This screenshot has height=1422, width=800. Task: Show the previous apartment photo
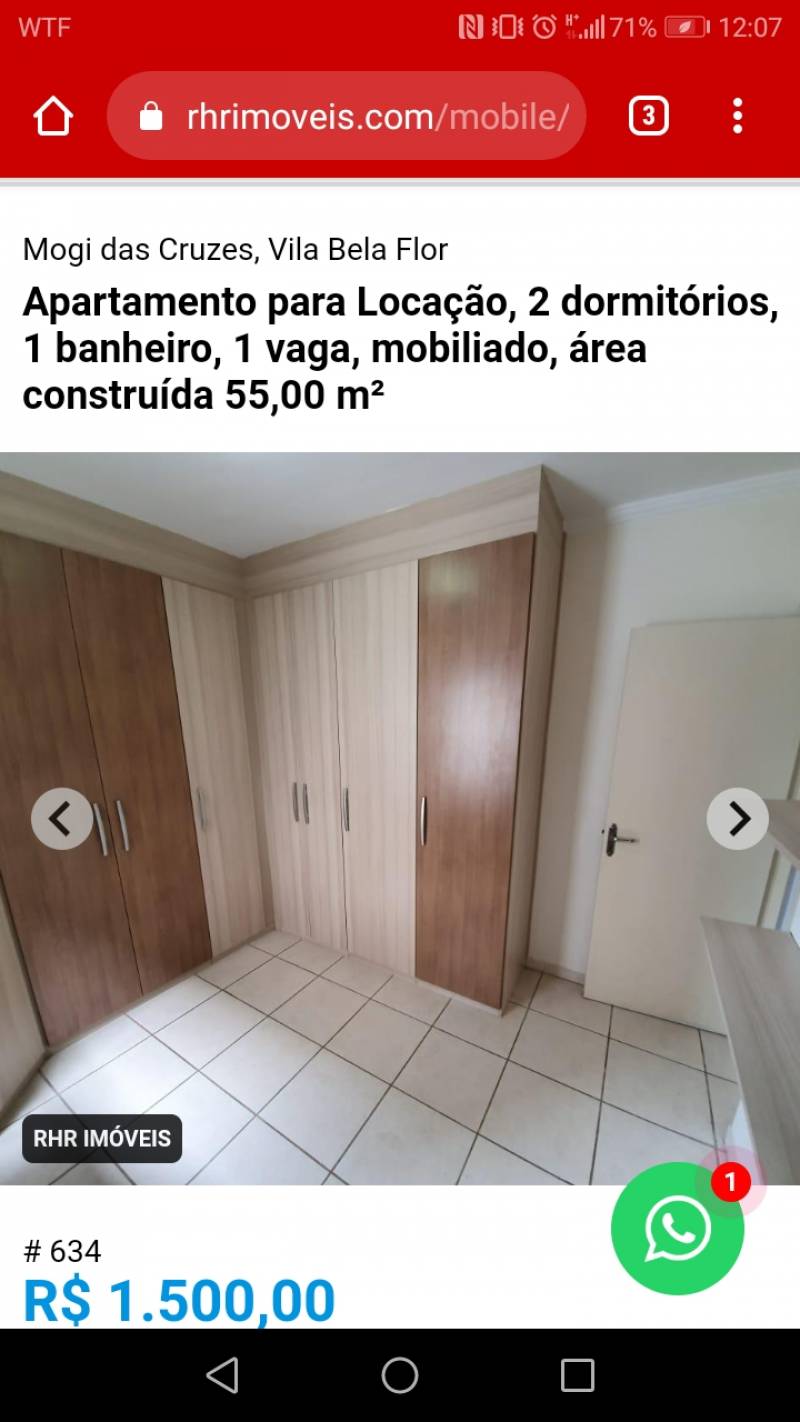[x=62, y=819]
